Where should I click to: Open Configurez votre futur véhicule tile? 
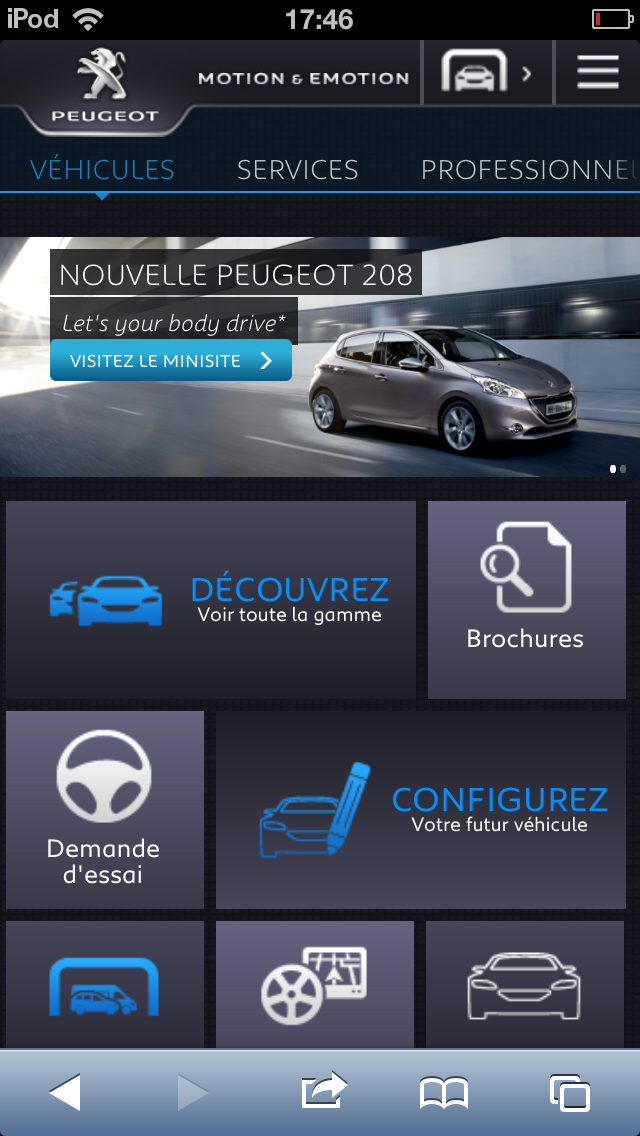[x=421, y=810]
